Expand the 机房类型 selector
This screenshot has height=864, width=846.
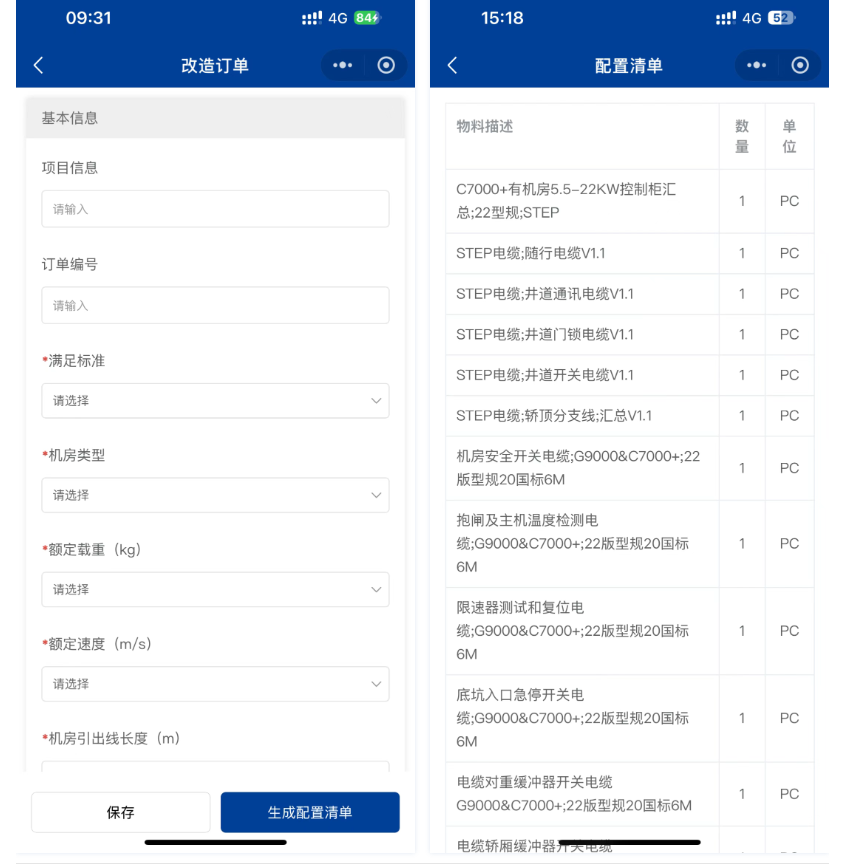coord(215,495)
